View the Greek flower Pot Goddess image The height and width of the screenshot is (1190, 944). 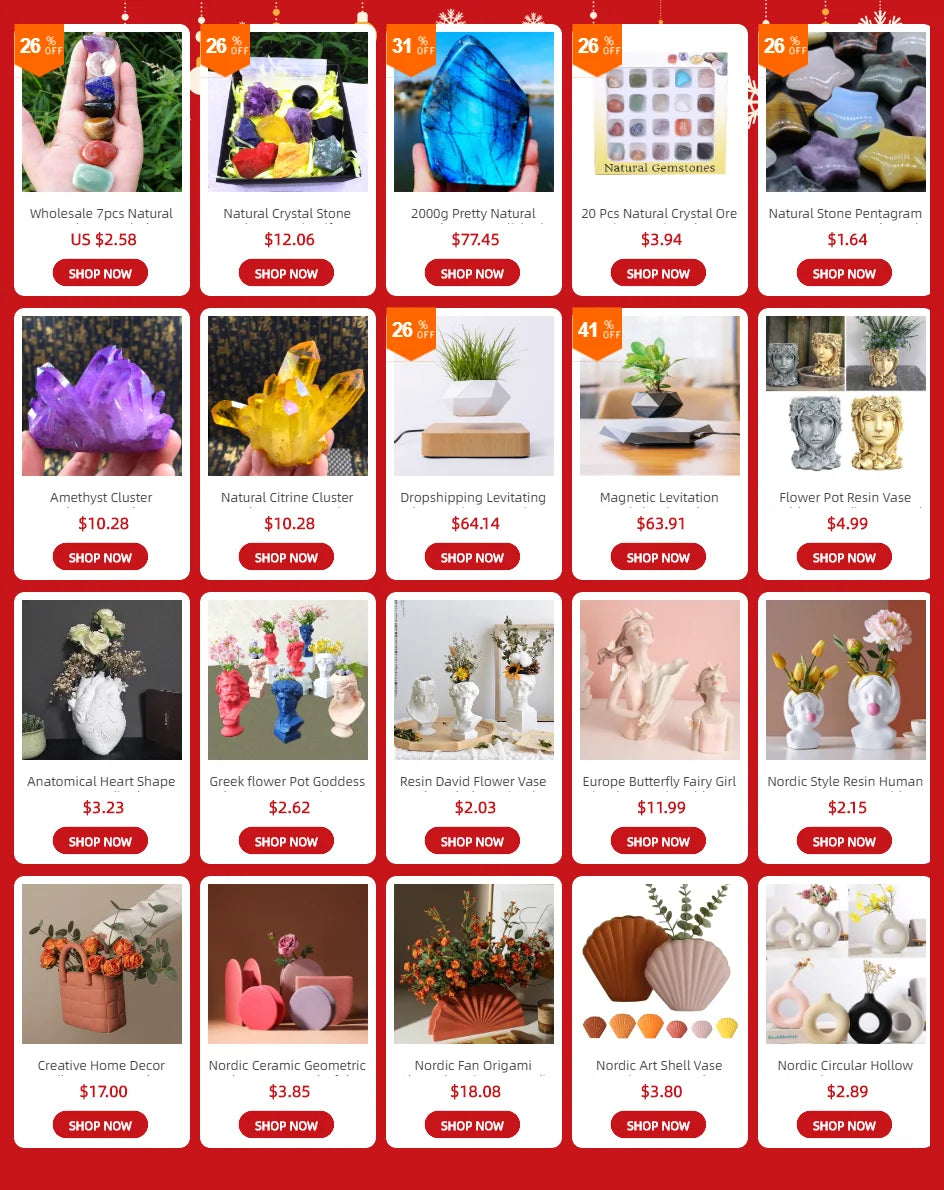click(x=288, y=680)
